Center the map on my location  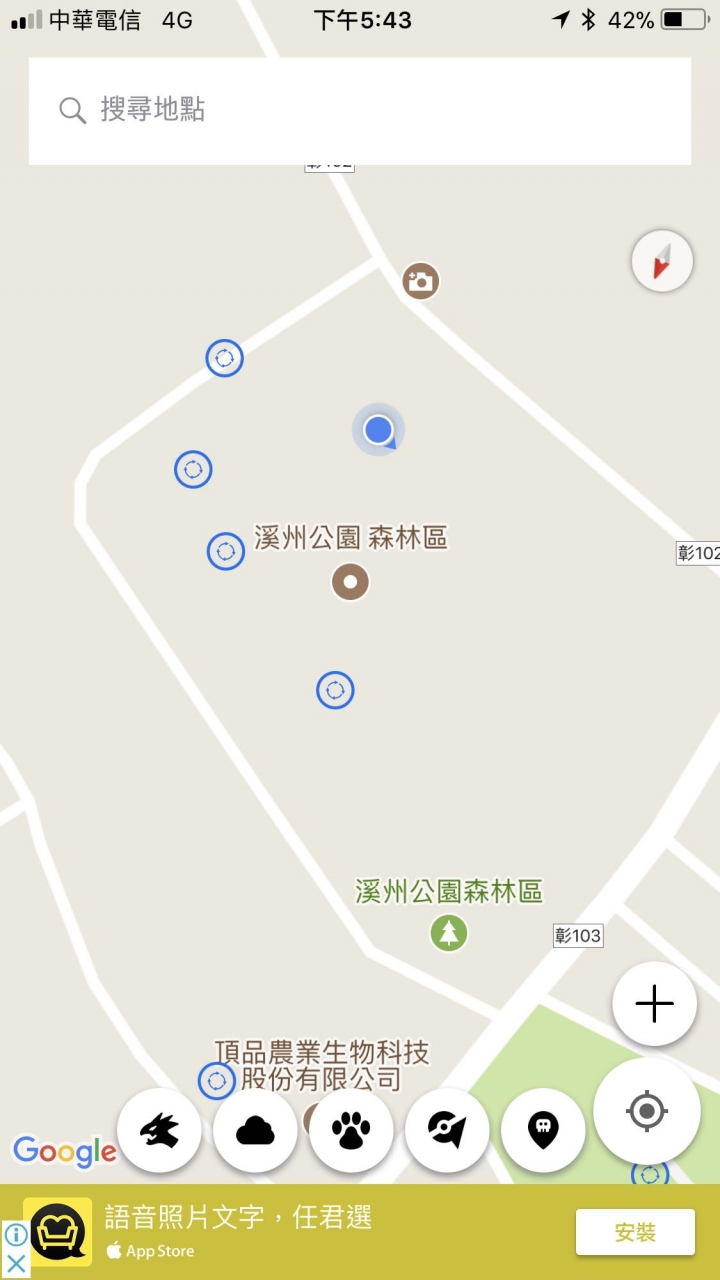646,1110
